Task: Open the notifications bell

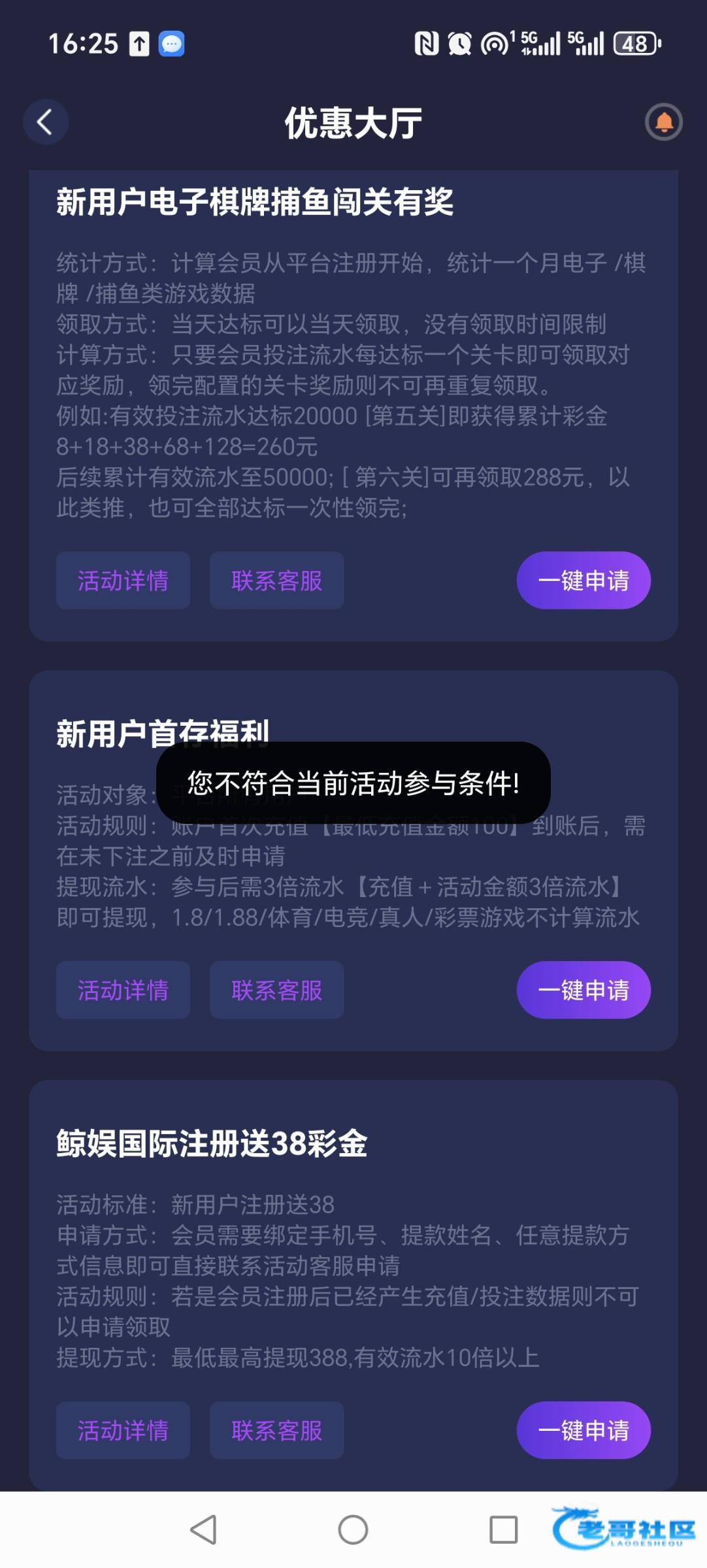Action: click(x=663, y=122)
